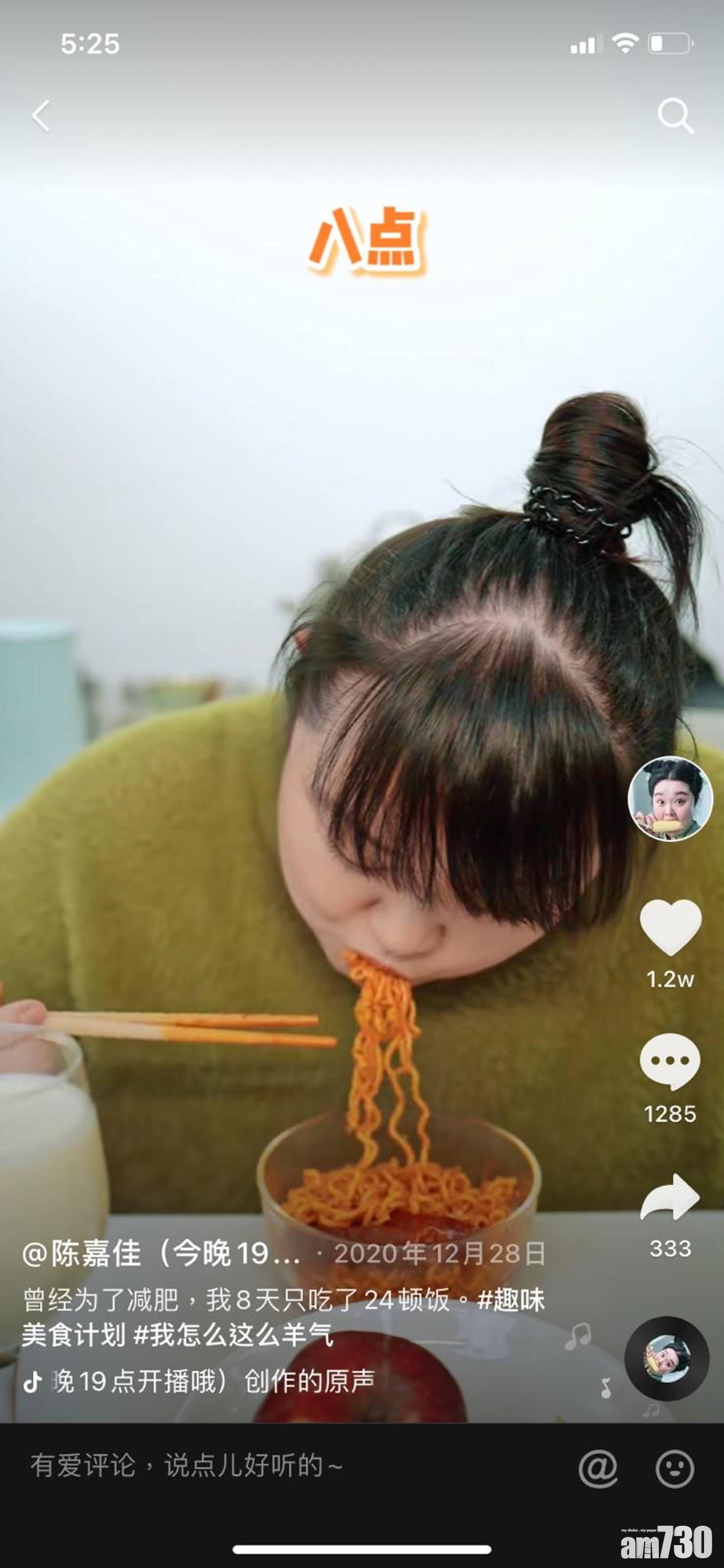Open the comments with 1285 replies
This screenshot has width=724, height=1568.
(x=670, y=1061)
